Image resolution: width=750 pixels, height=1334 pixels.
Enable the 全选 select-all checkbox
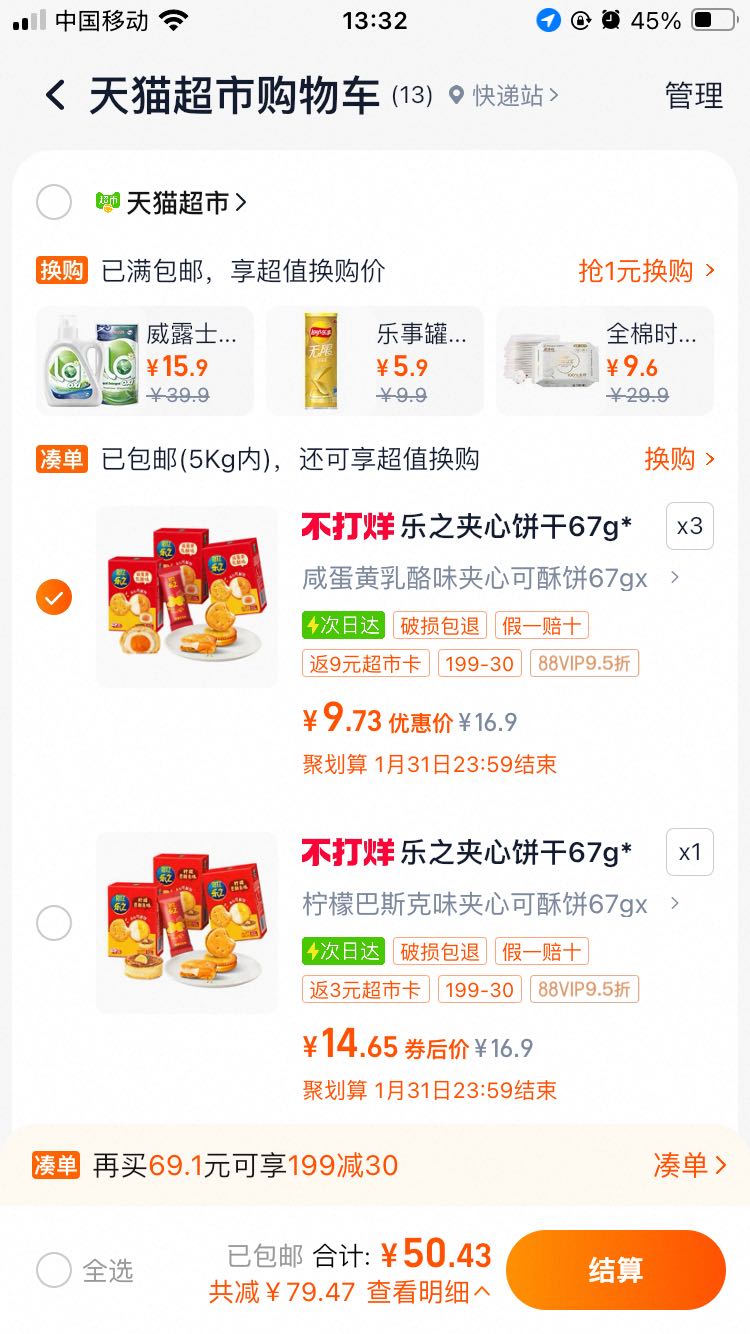(x=54, y=1270)
